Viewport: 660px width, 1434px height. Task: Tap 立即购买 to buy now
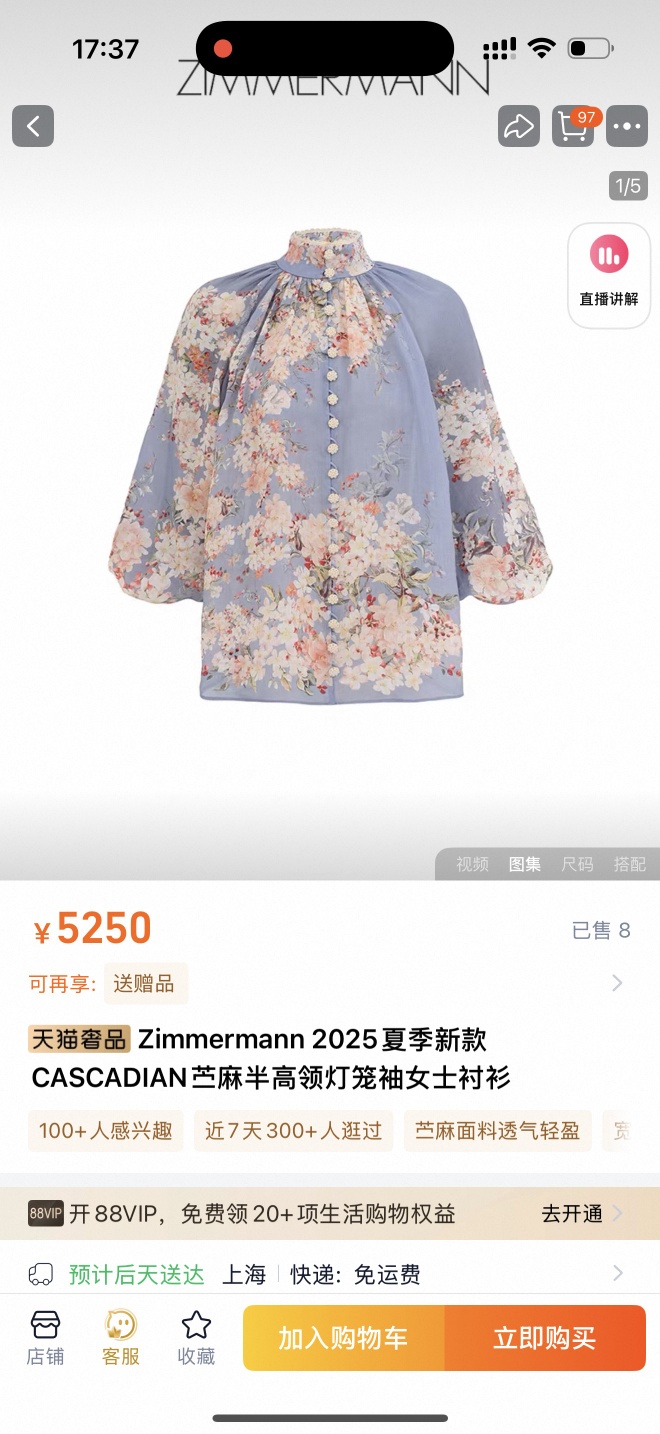tap(545, 1338)
